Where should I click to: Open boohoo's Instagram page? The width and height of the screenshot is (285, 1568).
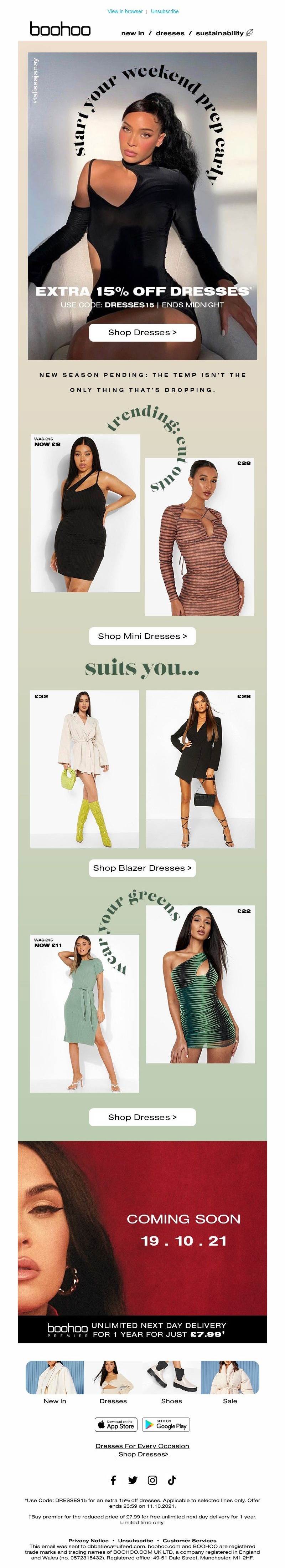[x=152, y=1480]
